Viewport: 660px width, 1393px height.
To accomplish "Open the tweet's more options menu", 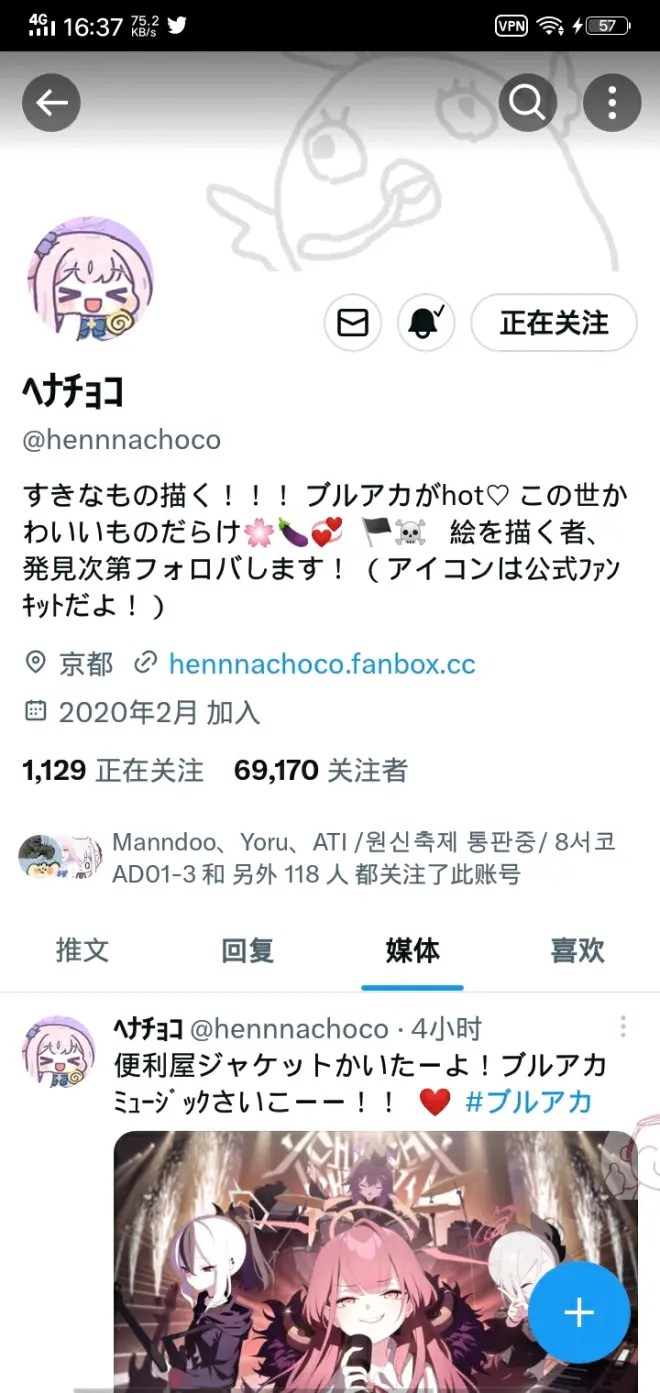I will pyautogui.click(x=623, y=1027).
